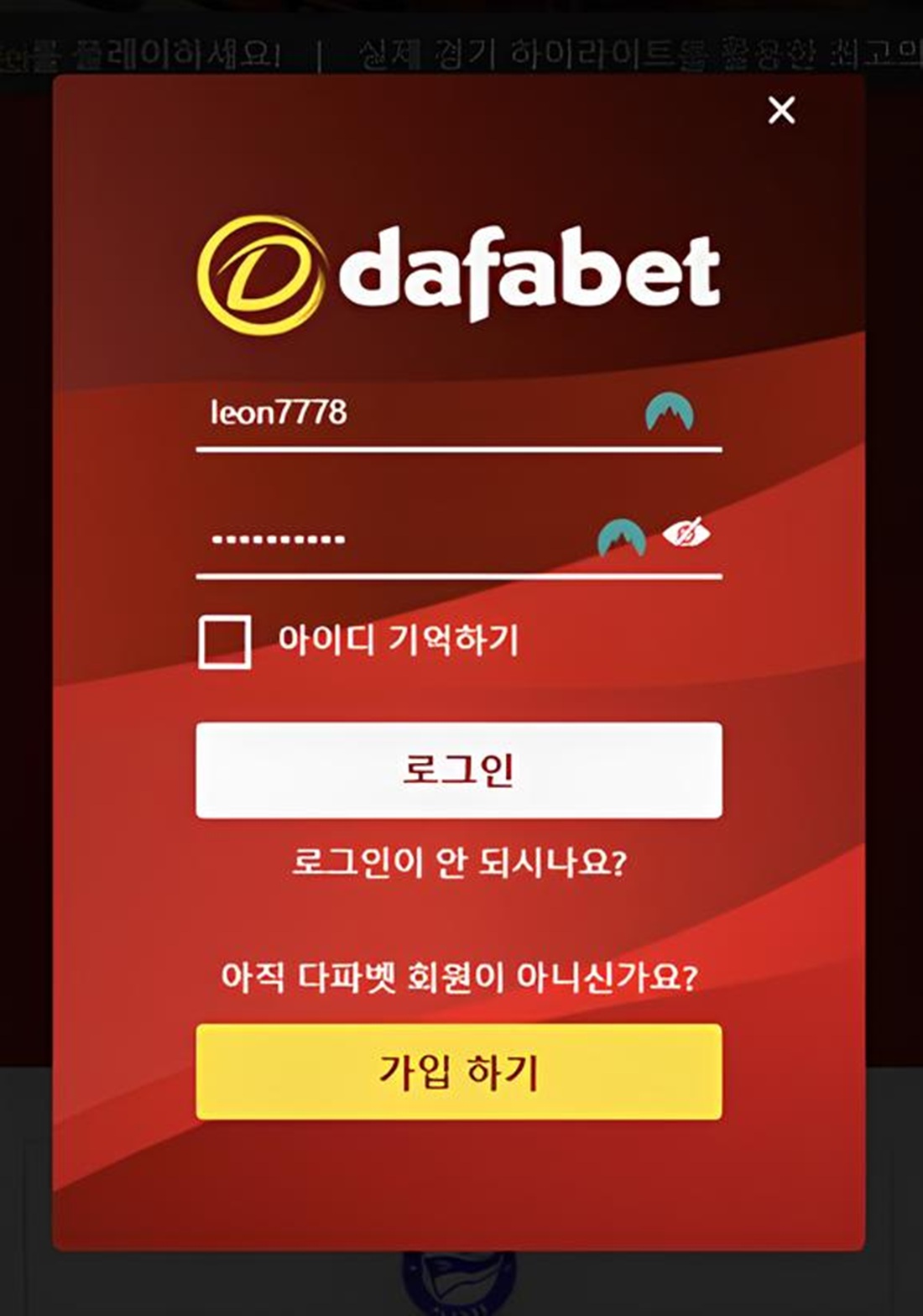This screenshot has width=923, height=1316.
Task: Check the 아이디 기억하기 checkbox
Action: tap(224, 641)
